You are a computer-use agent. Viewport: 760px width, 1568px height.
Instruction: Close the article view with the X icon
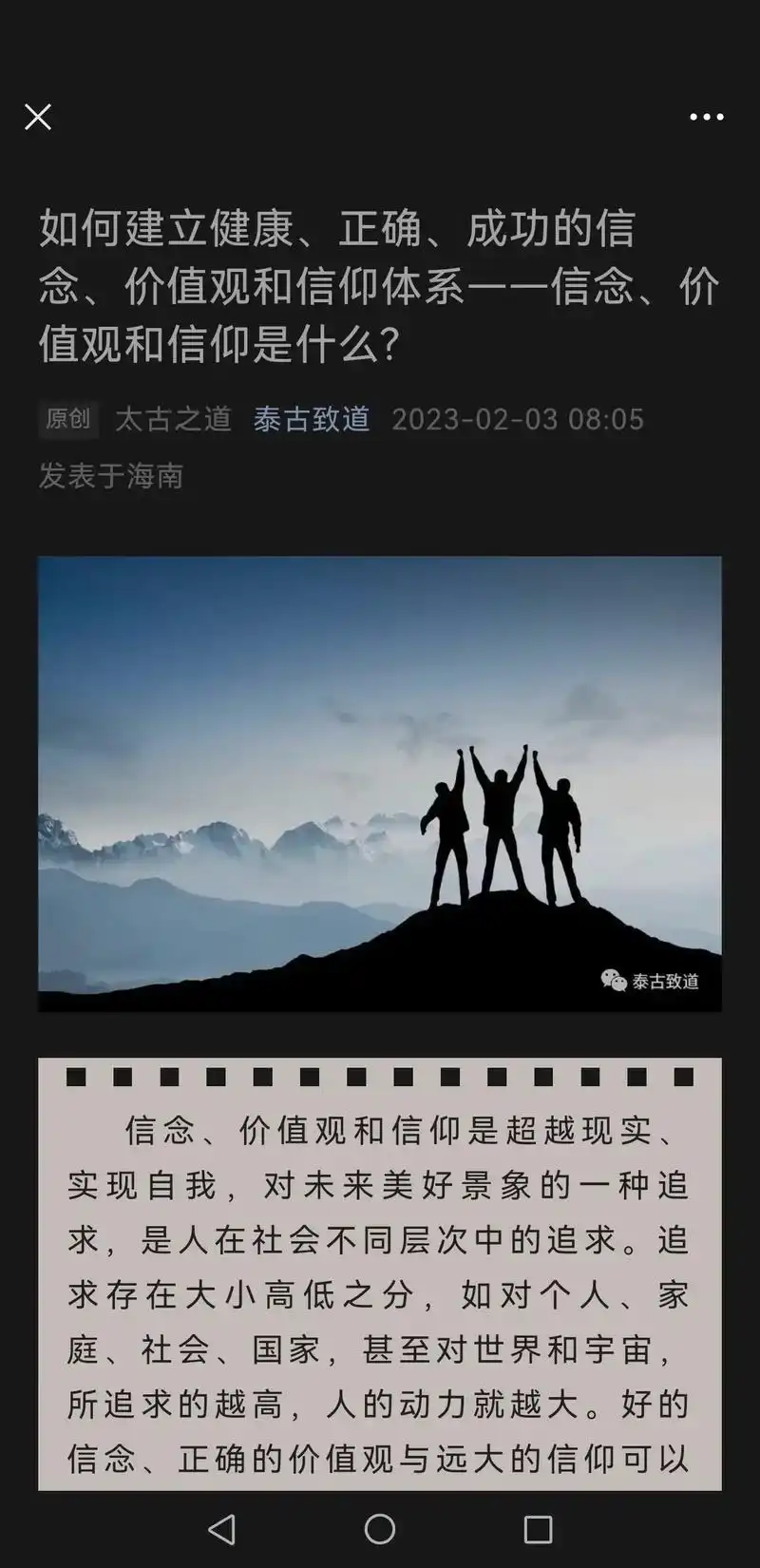click(x=38, y=116)
